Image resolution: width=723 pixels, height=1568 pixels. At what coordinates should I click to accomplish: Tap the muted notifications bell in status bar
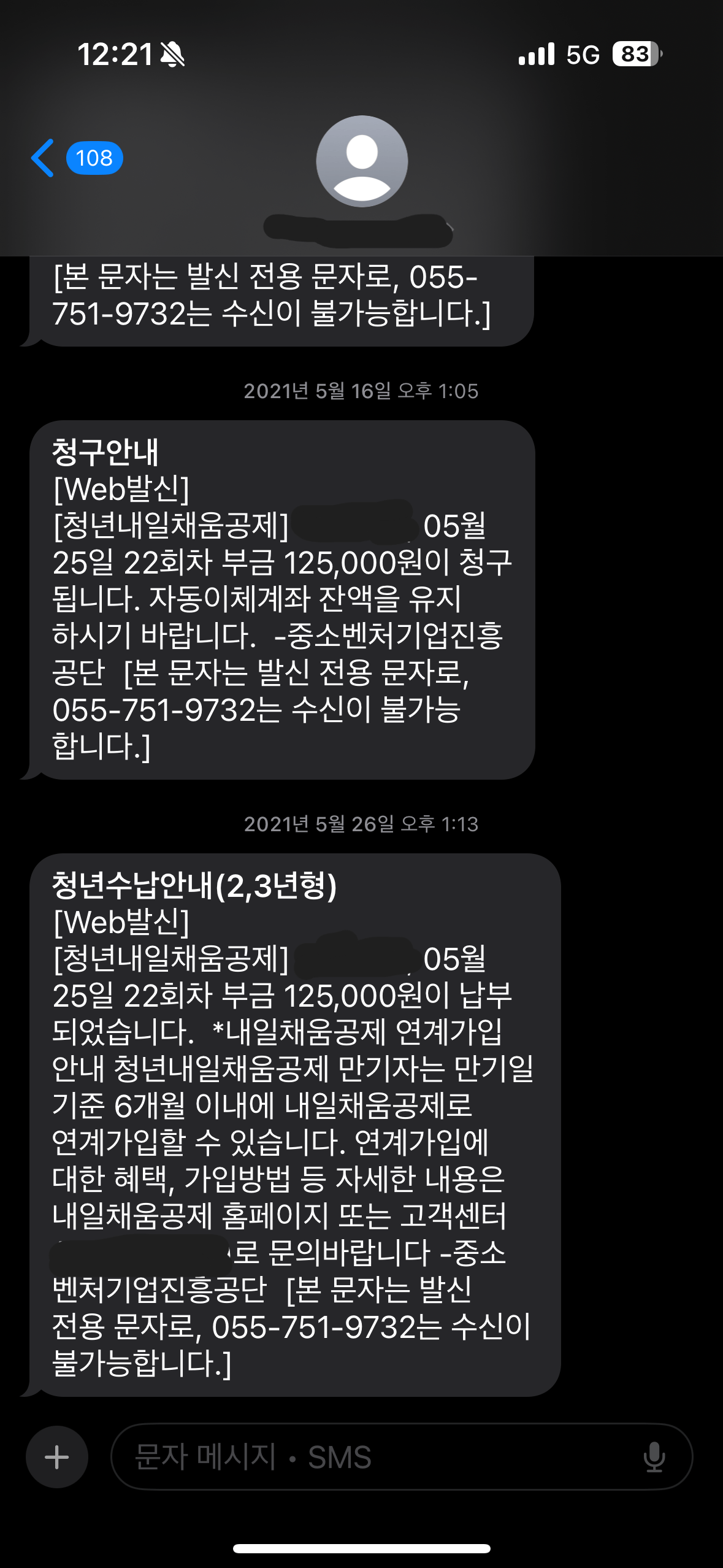(x=172, y=54)
